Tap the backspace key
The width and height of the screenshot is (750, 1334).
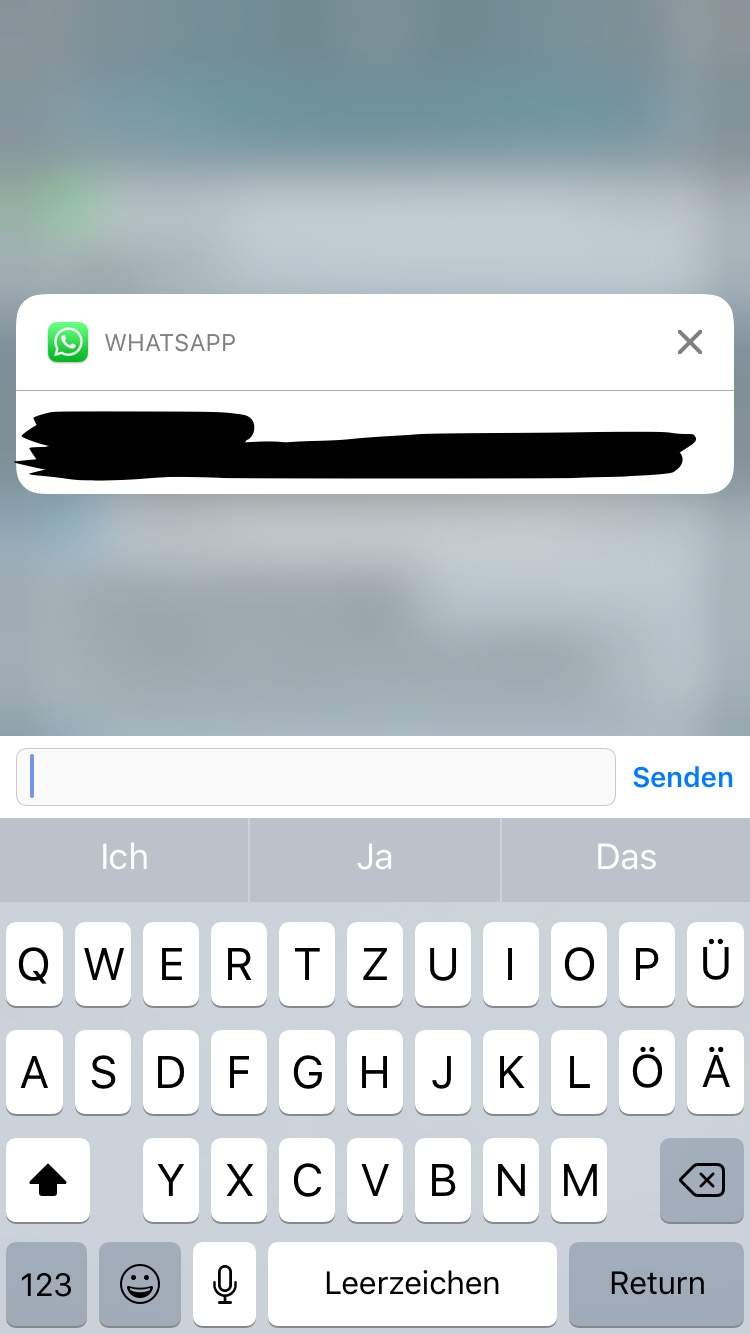click(702, 1181)
